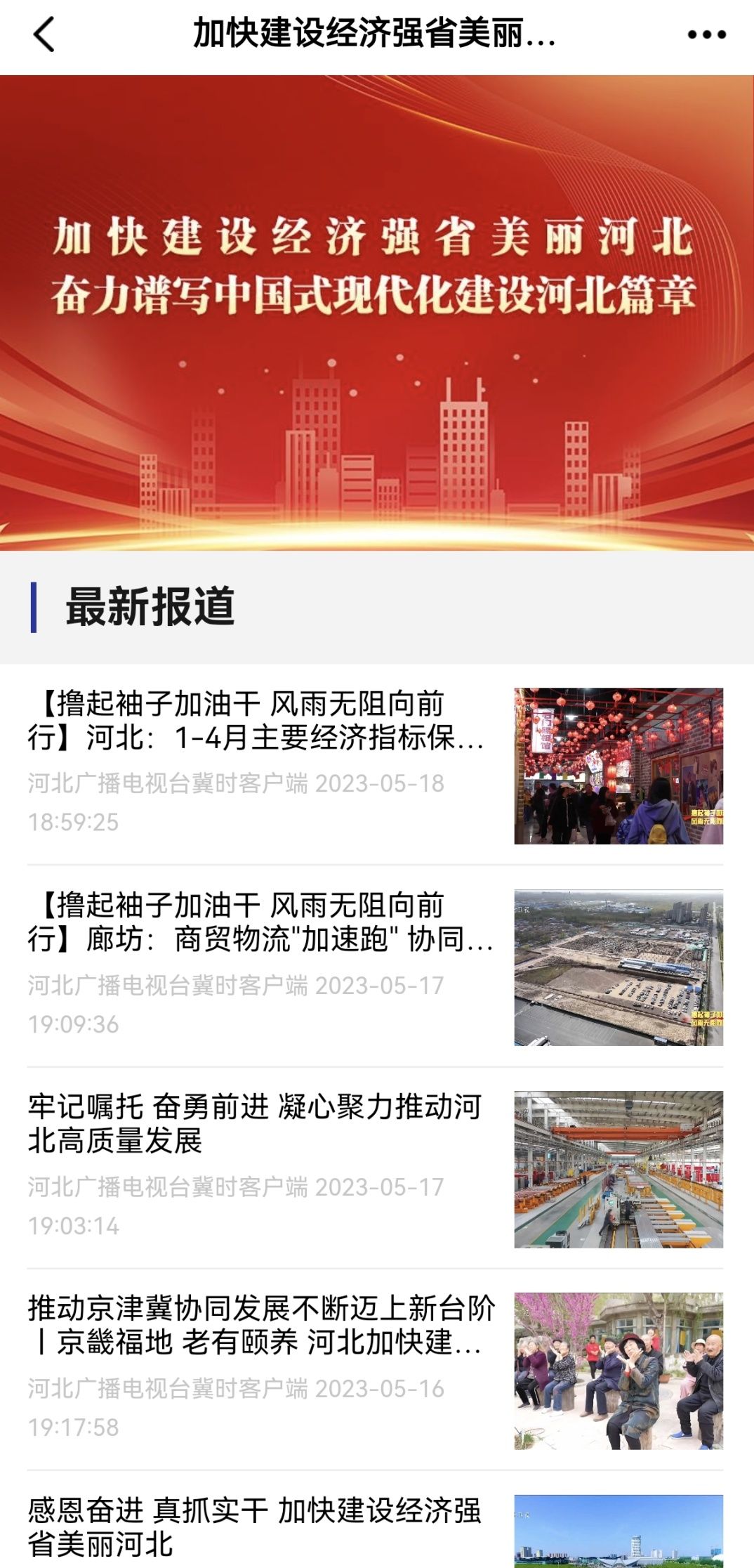Go back using the top-left arrow

[44, 34]
